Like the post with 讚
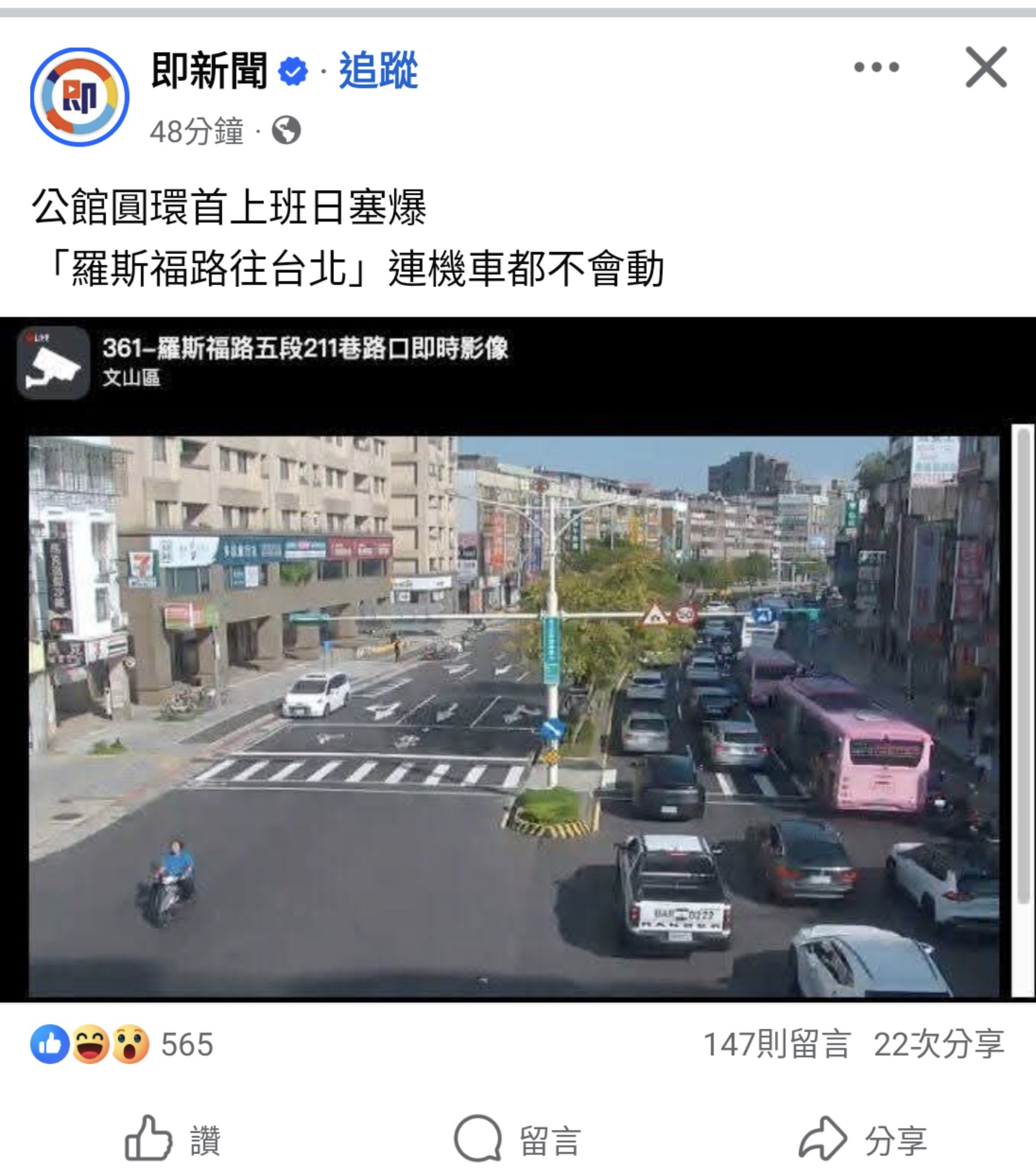Viewport: 1036px width, 1168px height. click(173, 1138)
